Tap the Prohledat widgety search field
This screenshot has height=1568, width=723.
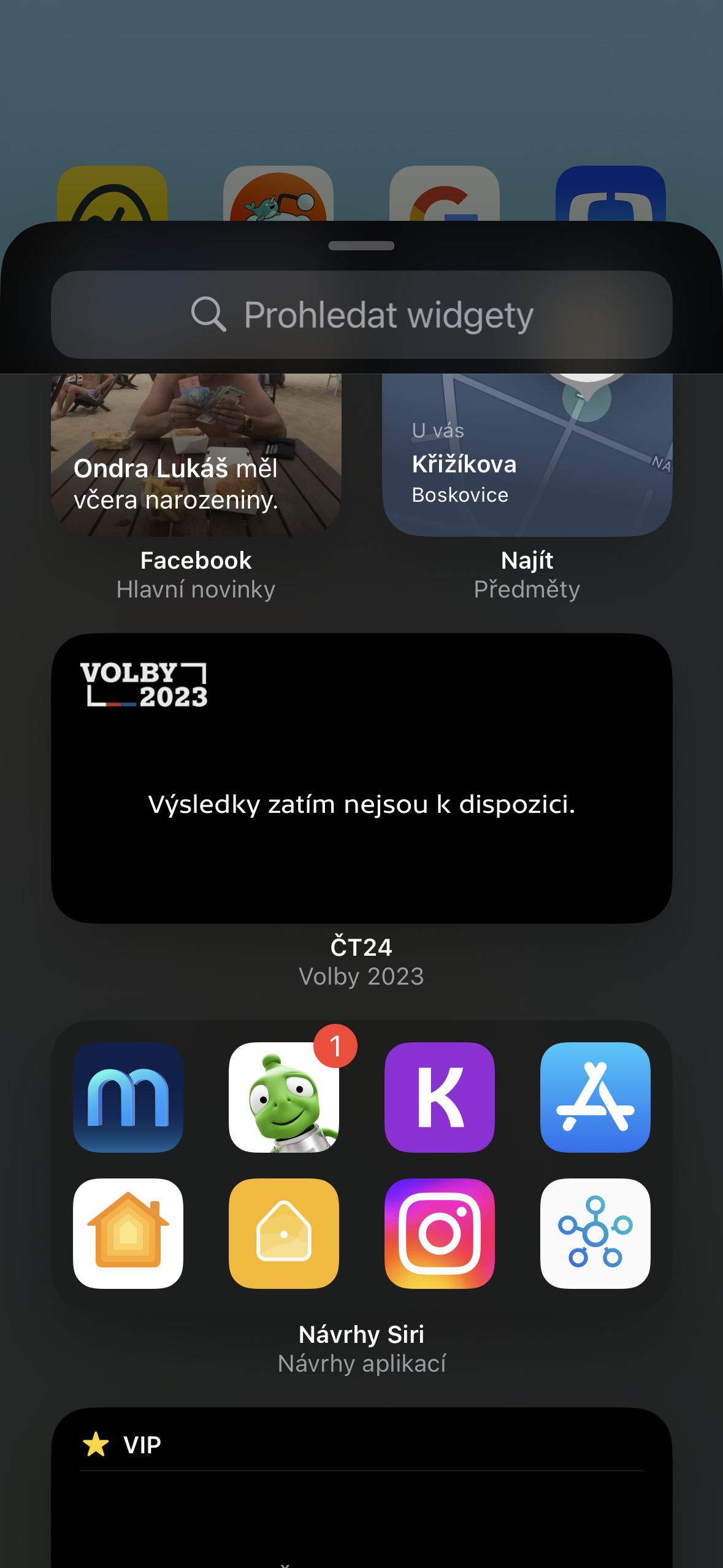pyautogui.click(x=362, y=315)
